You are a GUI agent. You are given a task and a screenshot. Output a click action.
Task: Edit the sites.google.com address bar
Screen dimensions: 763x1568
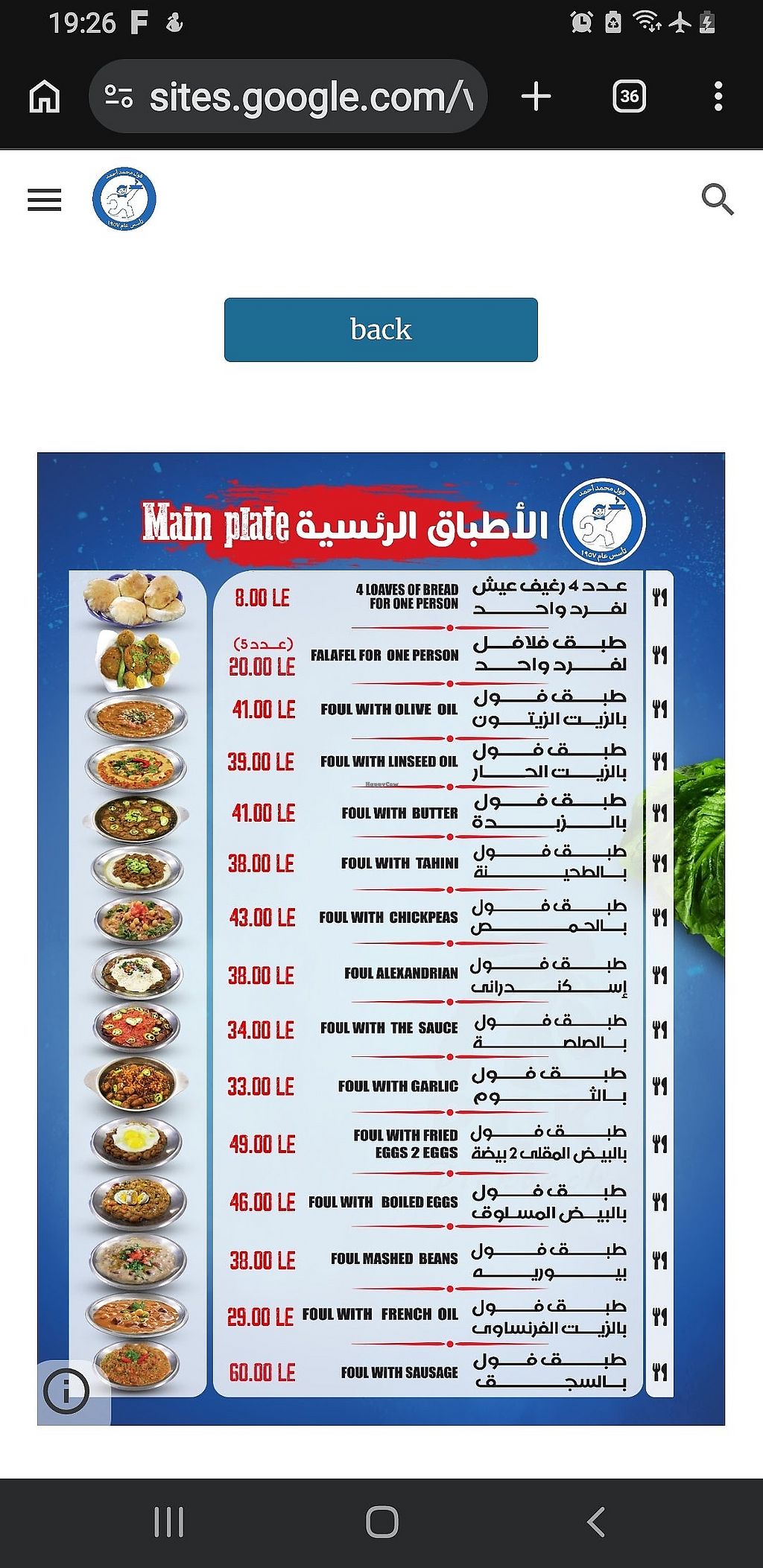[x=288, y=97]
